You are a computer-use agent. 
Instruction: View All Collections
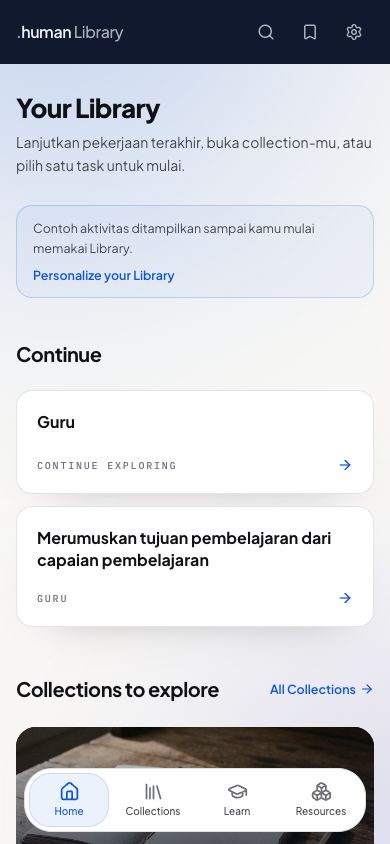[x=321, y=690]
